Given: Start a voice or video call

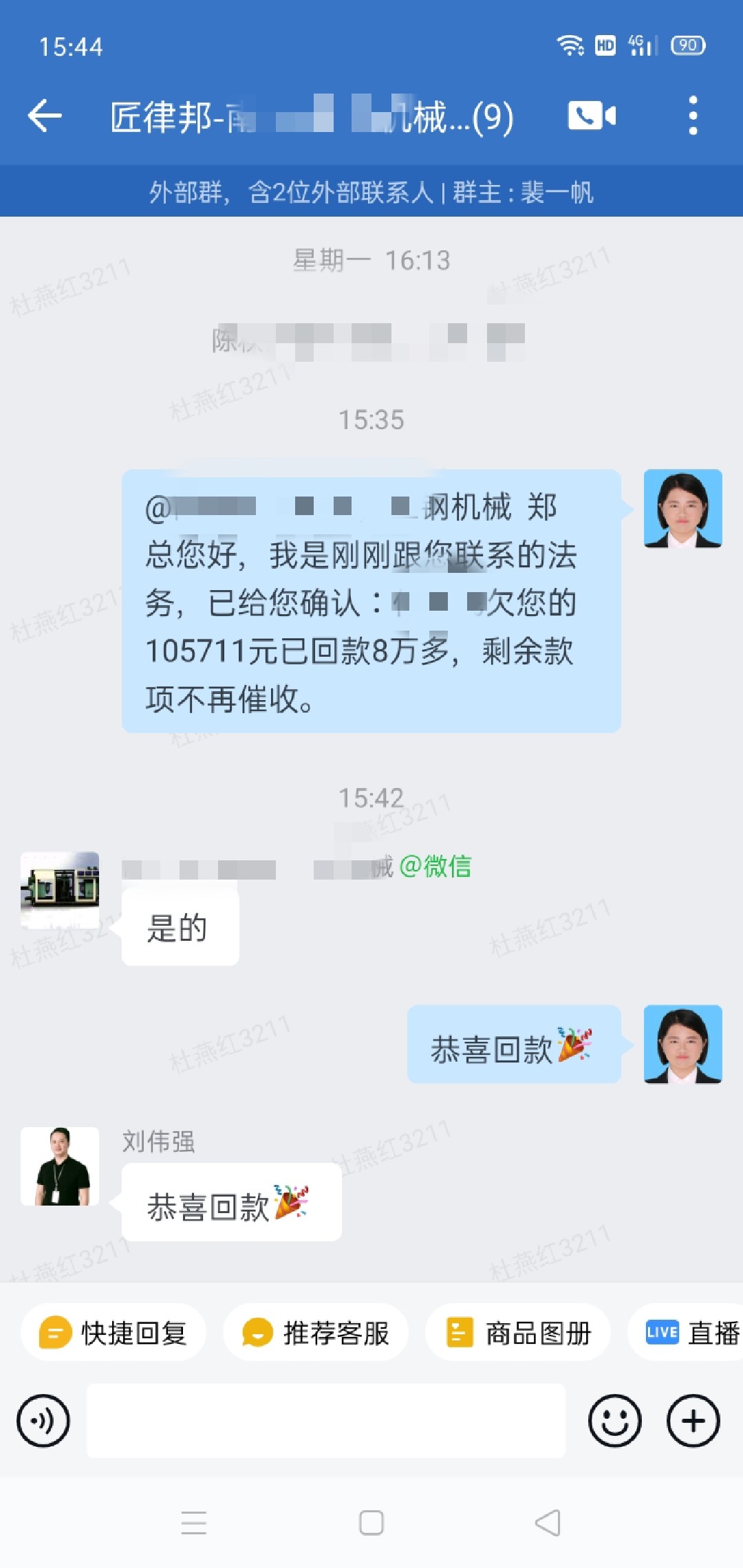Looking at the screenshot, I should tap(591, 116).
